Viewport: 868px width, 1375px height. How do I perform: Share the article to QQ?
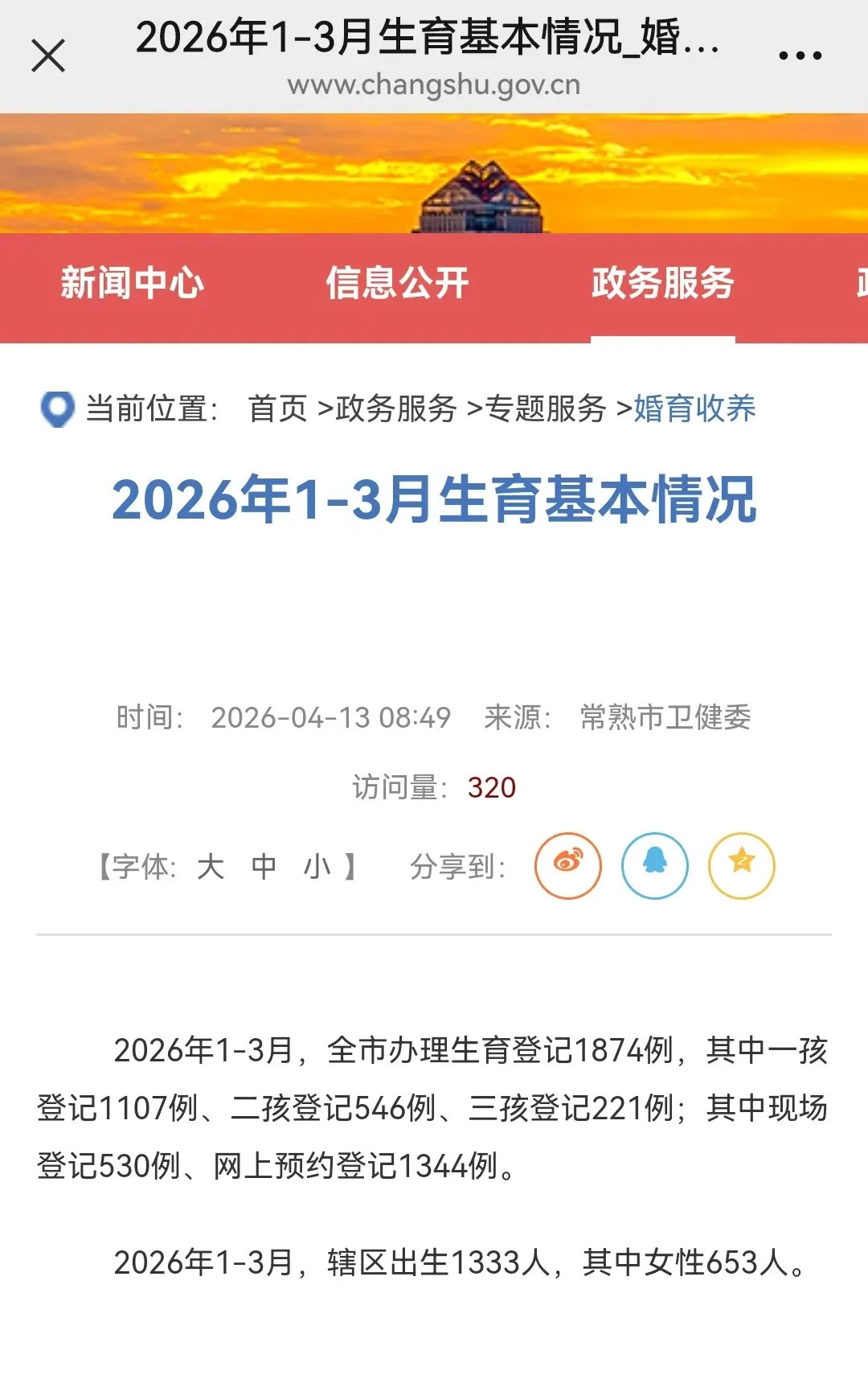click(x=655, y=865)
